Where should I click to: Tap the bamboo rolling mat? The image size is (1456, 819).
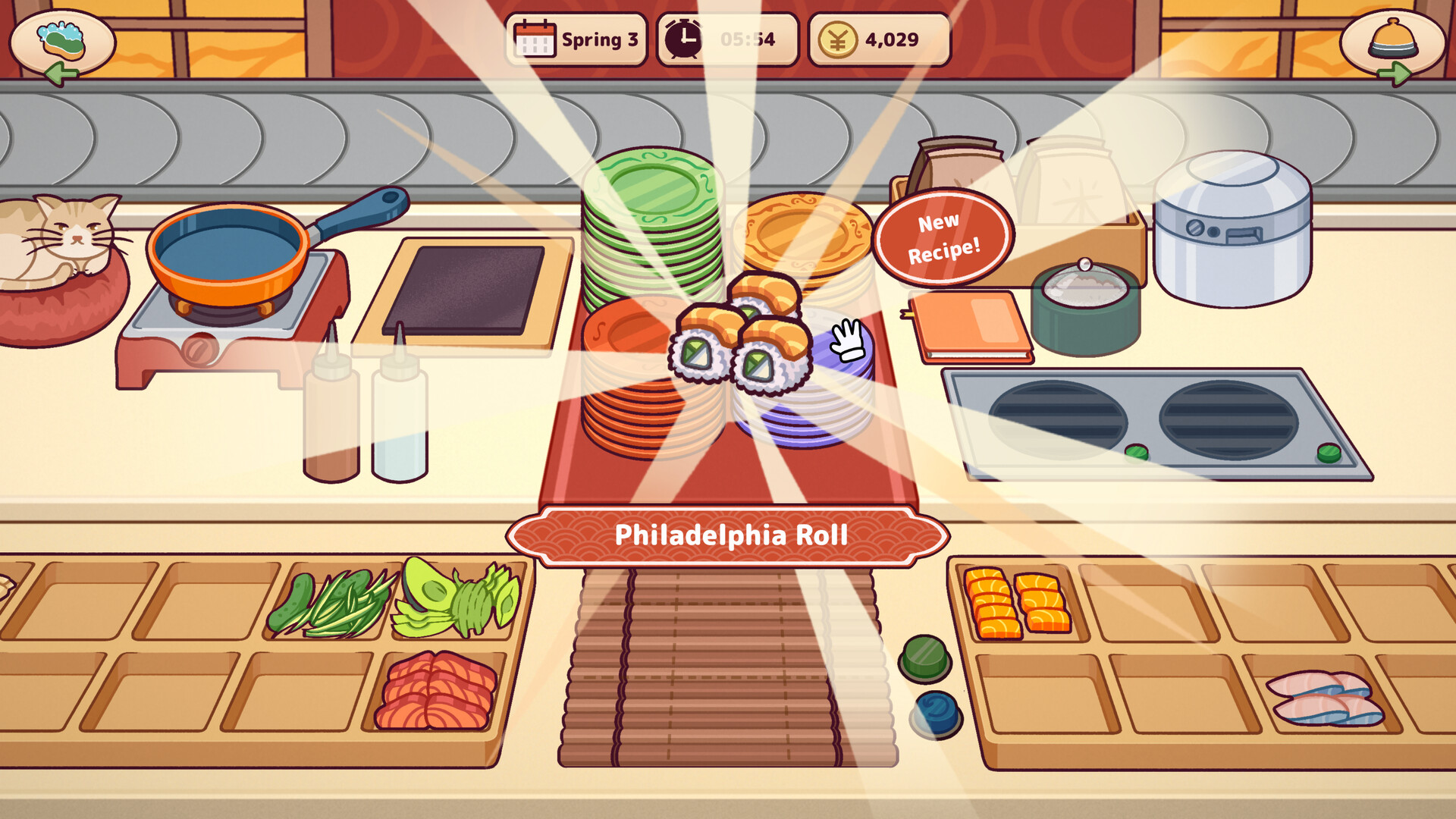[x=726, y=667]
